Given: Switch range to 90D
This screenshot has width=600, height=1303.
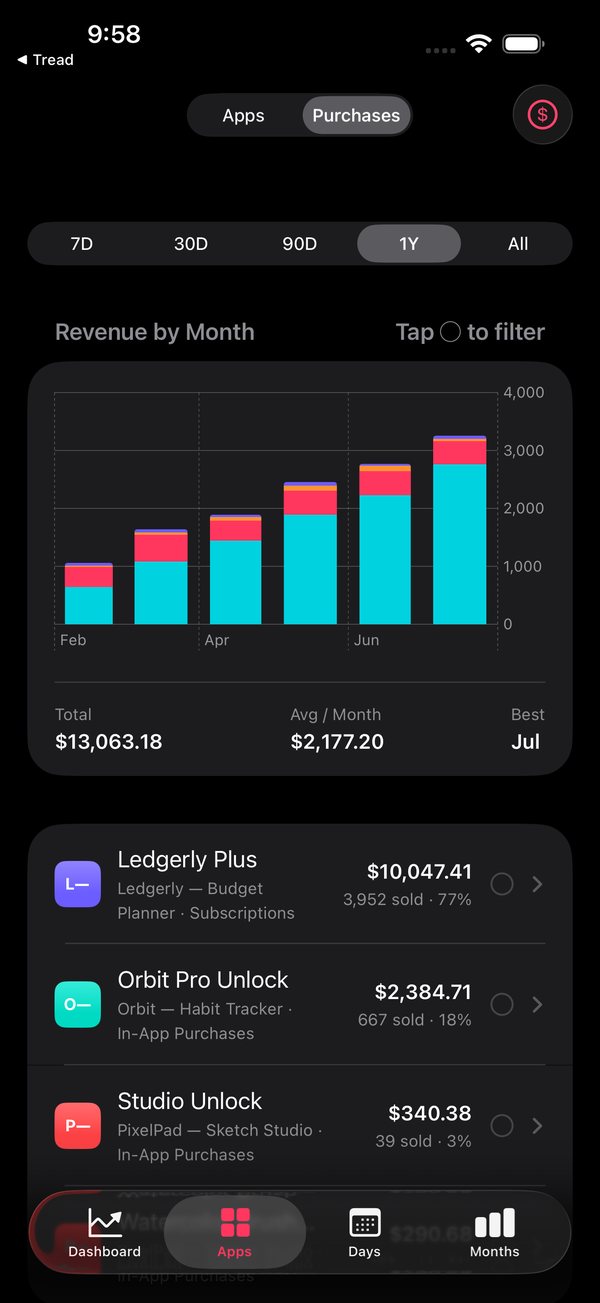Looking at the screenshot, I should (x=299, y=244).
